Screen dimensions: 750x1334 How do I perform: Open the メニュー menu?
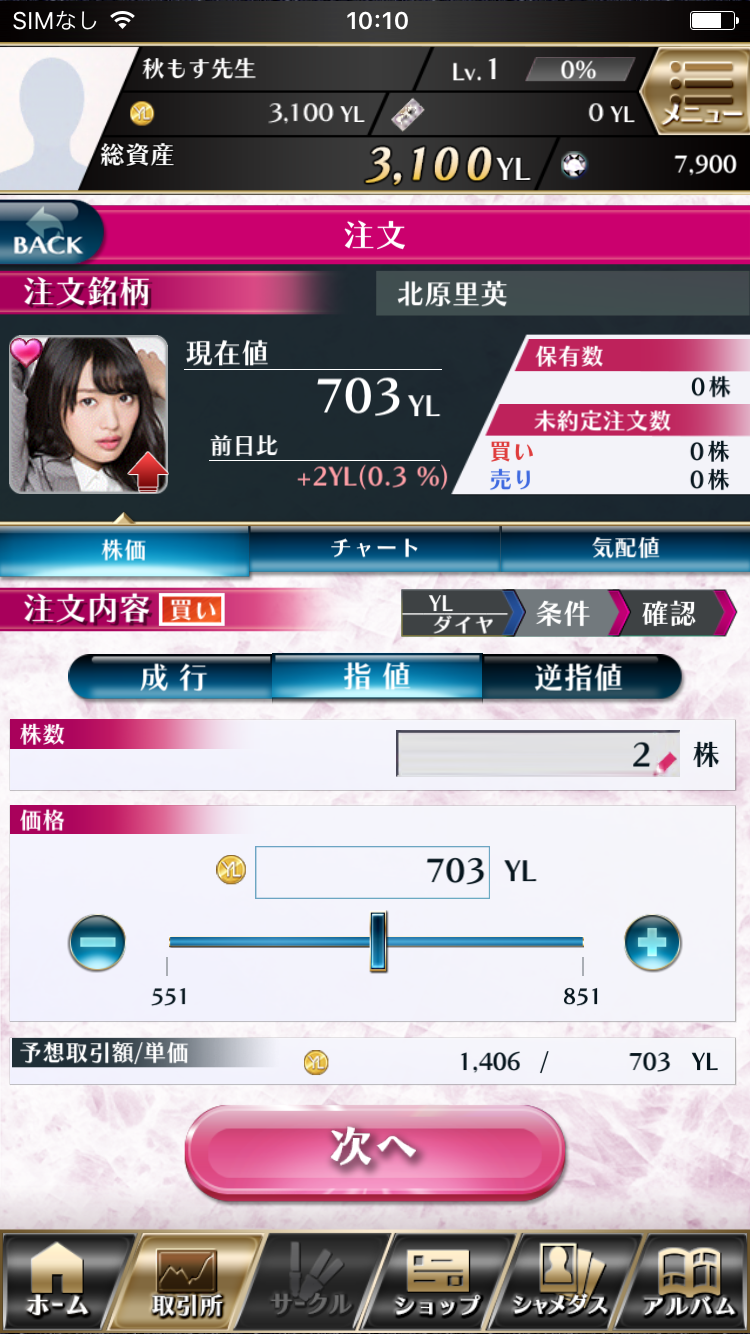pyautogui.click(x=696, y=94)
